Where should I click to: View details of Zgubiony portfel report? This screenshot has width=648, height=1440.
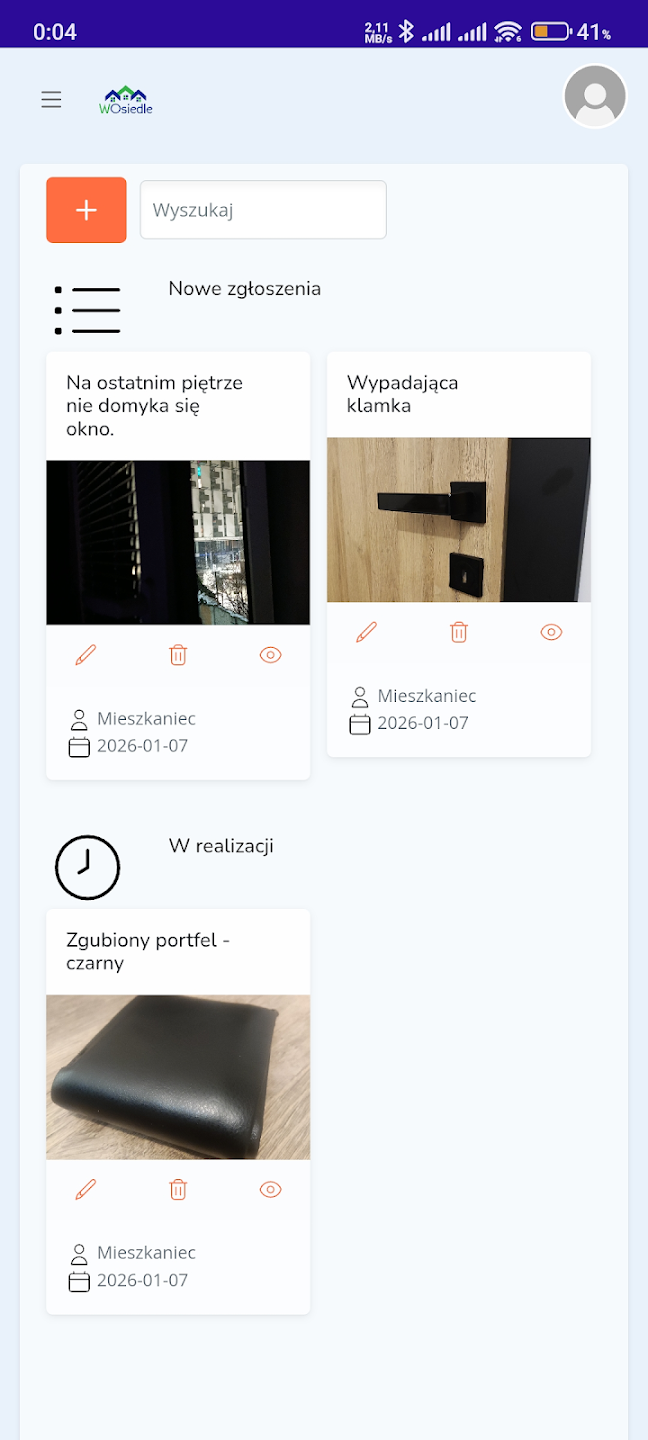(x=270, y=1189)
